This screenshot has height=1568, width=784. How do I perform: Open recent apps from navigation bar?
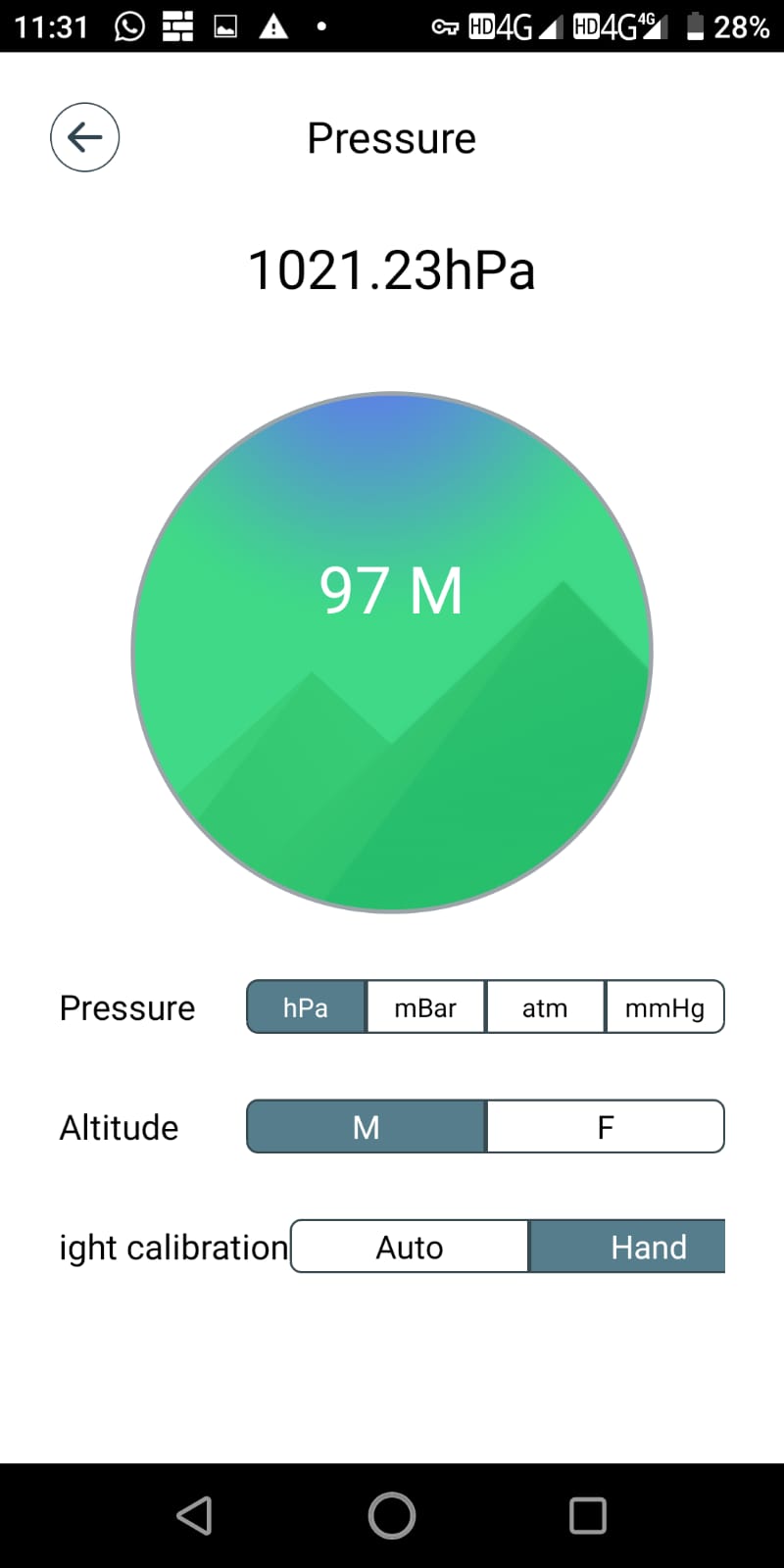pos(588,1515)
